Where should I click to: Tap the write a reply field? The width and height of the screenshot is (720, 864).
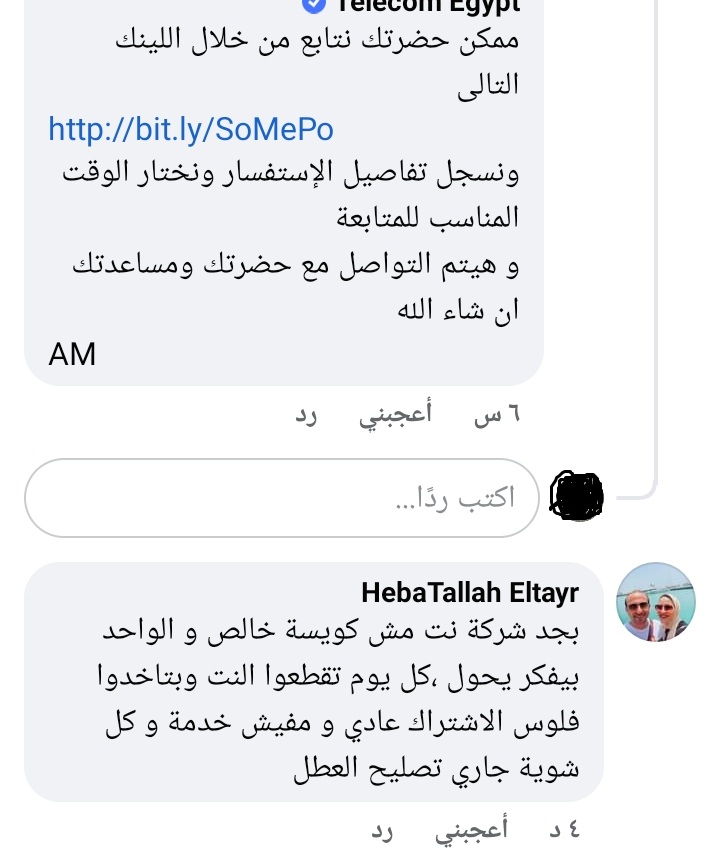pyautogui.click(x=282, y=498)
